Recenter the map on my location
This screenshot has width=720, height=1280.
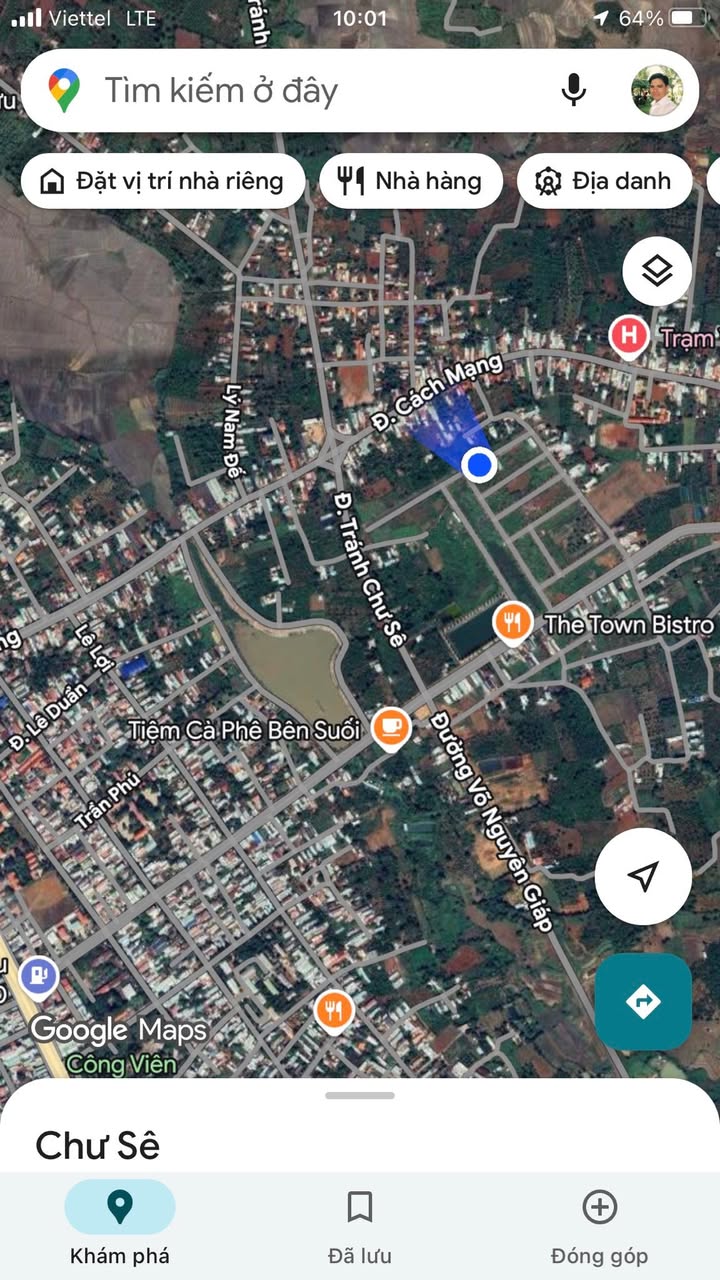click(x=643, y=876)
